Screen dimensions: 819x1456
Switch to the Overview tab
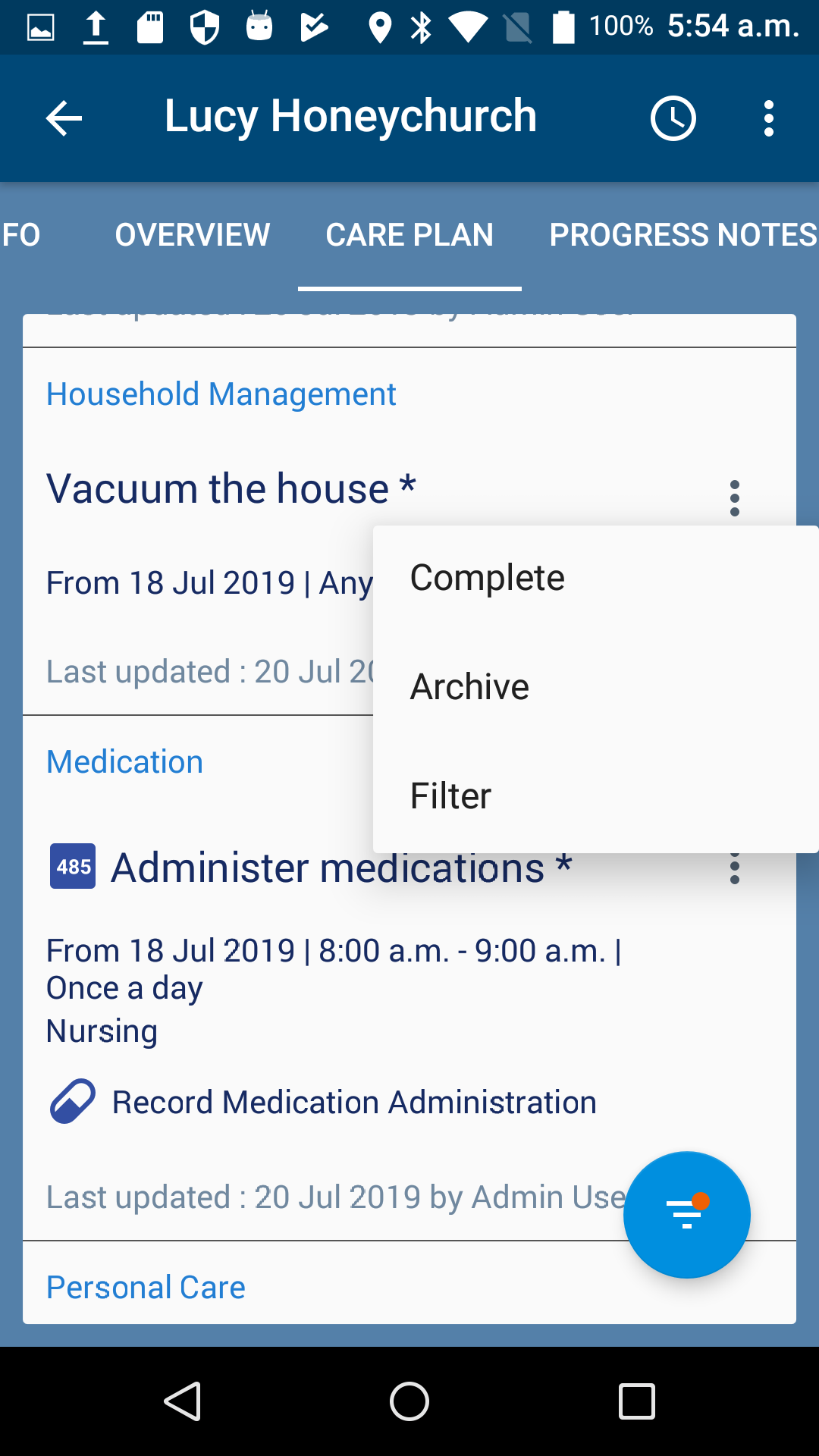192,235
